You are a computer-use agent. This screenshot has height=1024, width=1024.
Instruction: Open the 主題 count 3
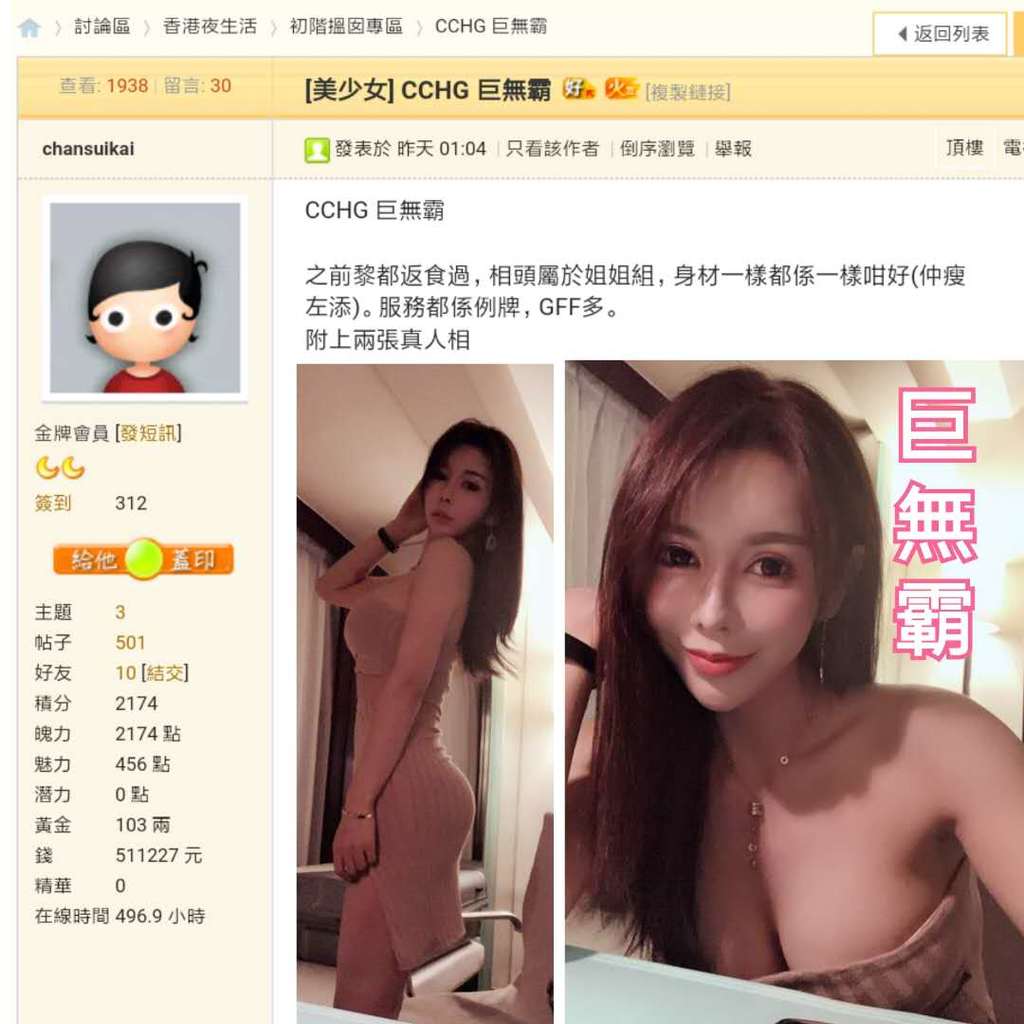[120, 612]
